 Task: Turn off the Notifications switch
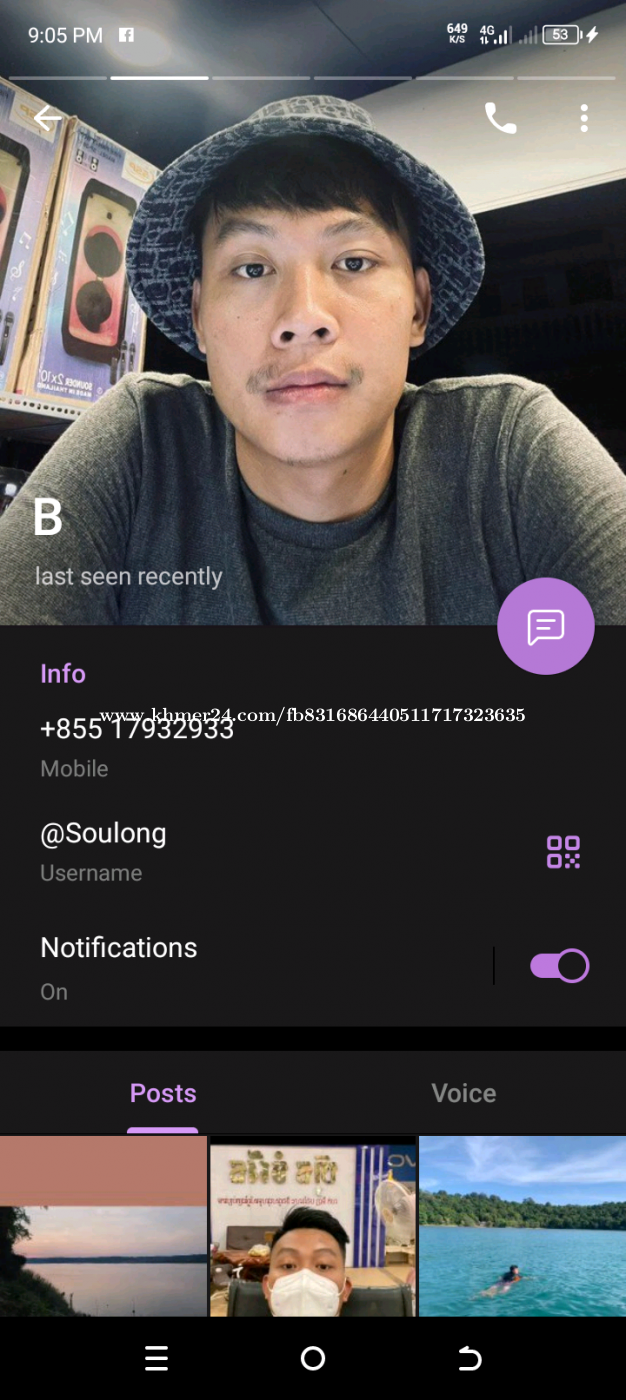click(x=559, y=966)
